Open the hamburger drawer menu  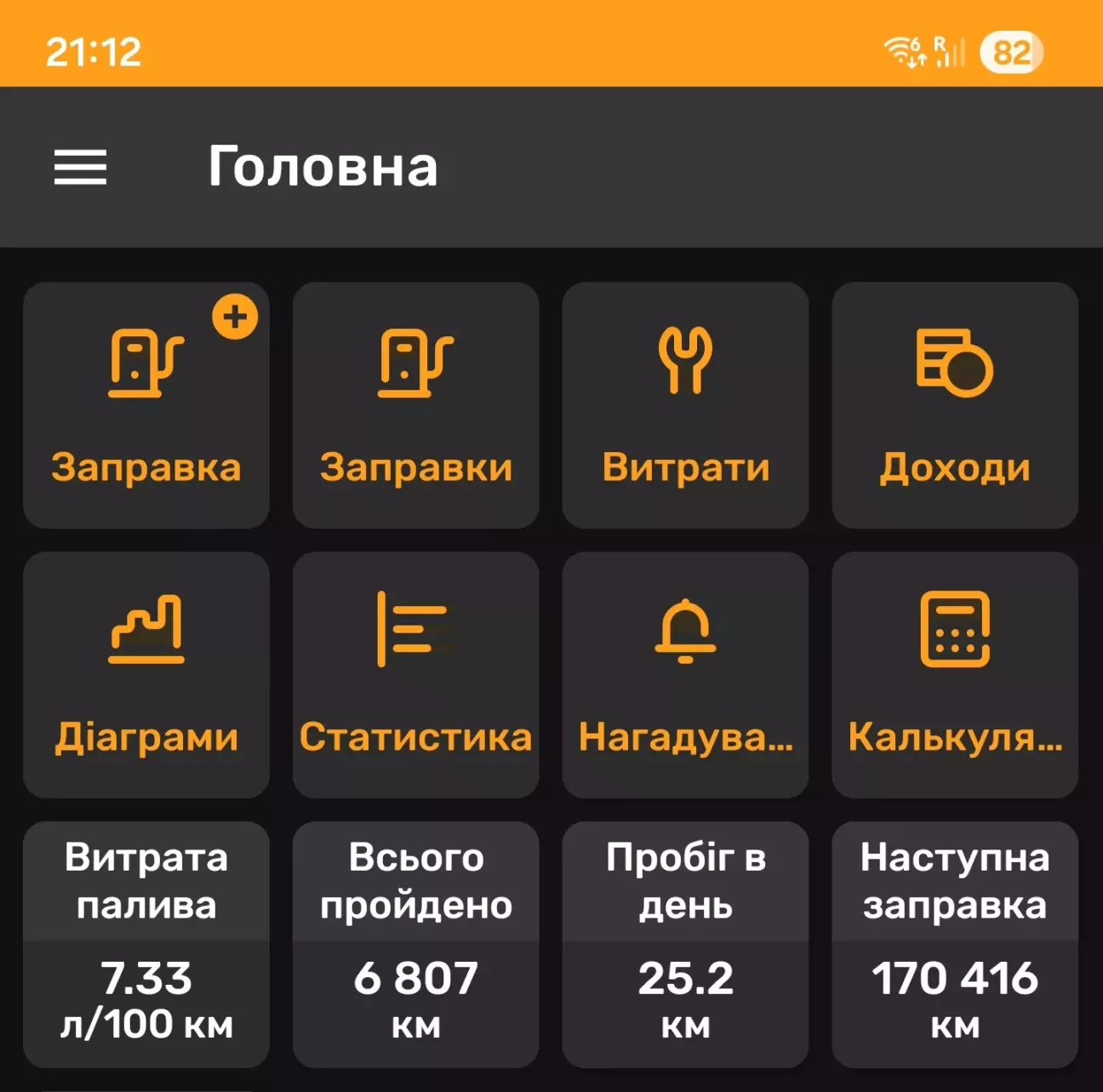[x=80, y=167]
